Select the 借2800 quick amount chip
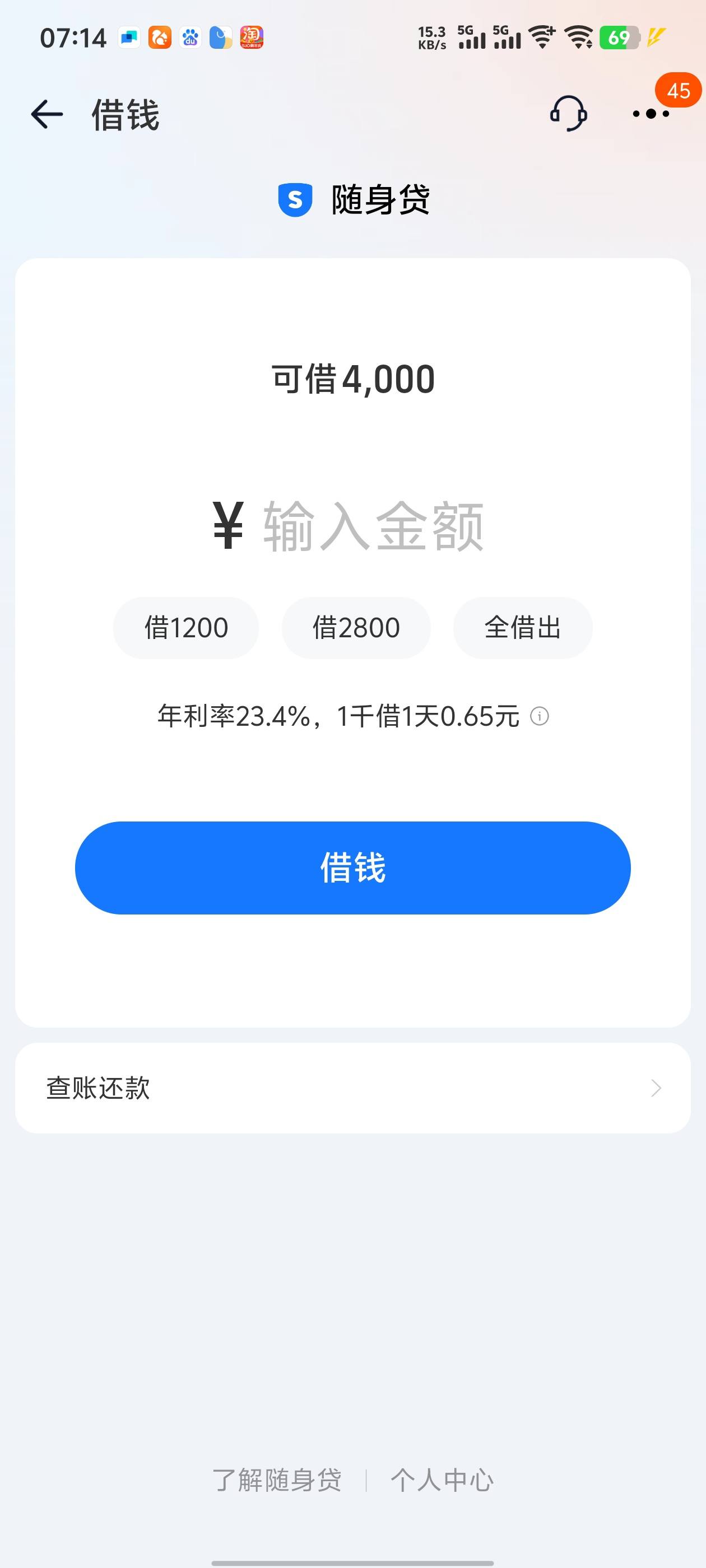Viewport: 706px width, 1568px height. tap(356, 628)
